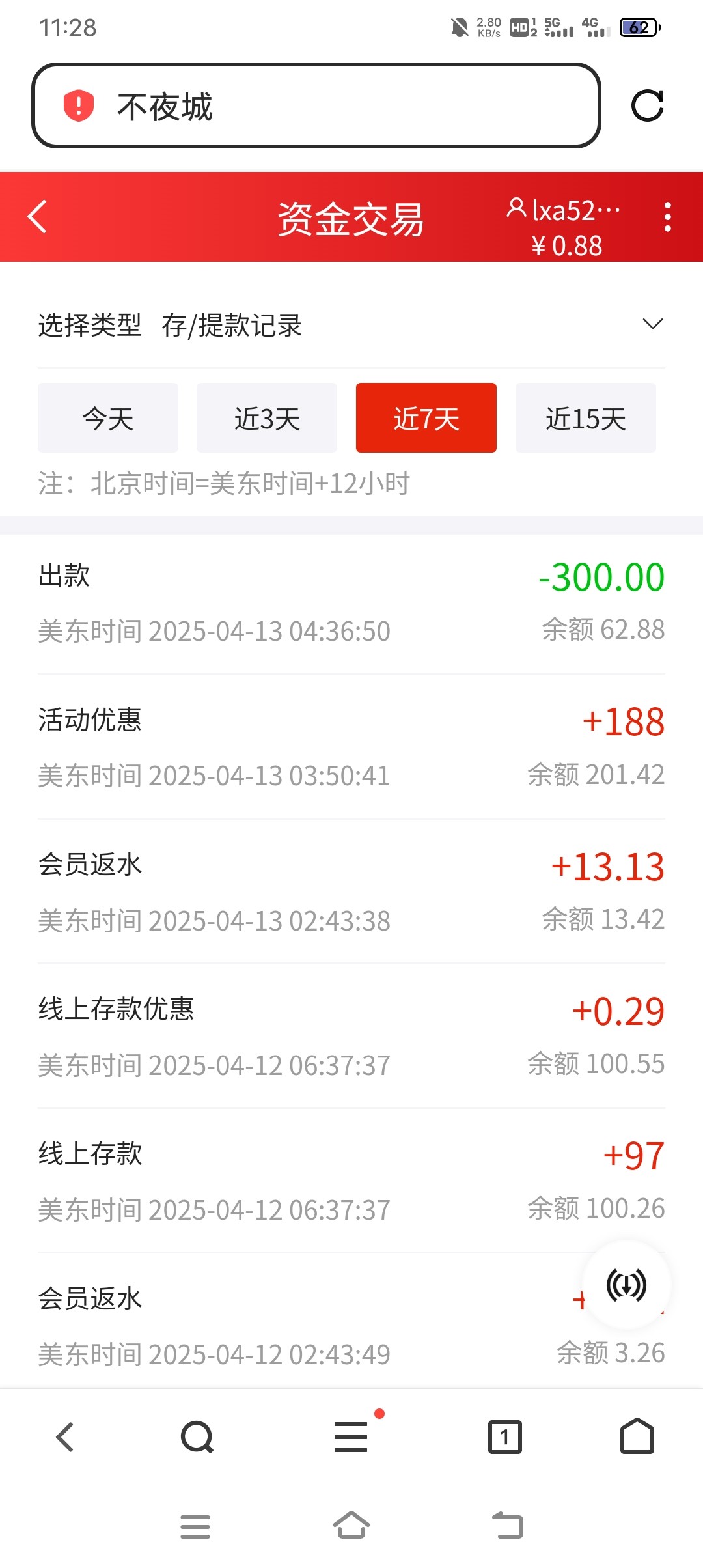Return to the system home screen
Image resolution: width=703 pixels, height=1568 pixels.
click(x=351, y=1526)
